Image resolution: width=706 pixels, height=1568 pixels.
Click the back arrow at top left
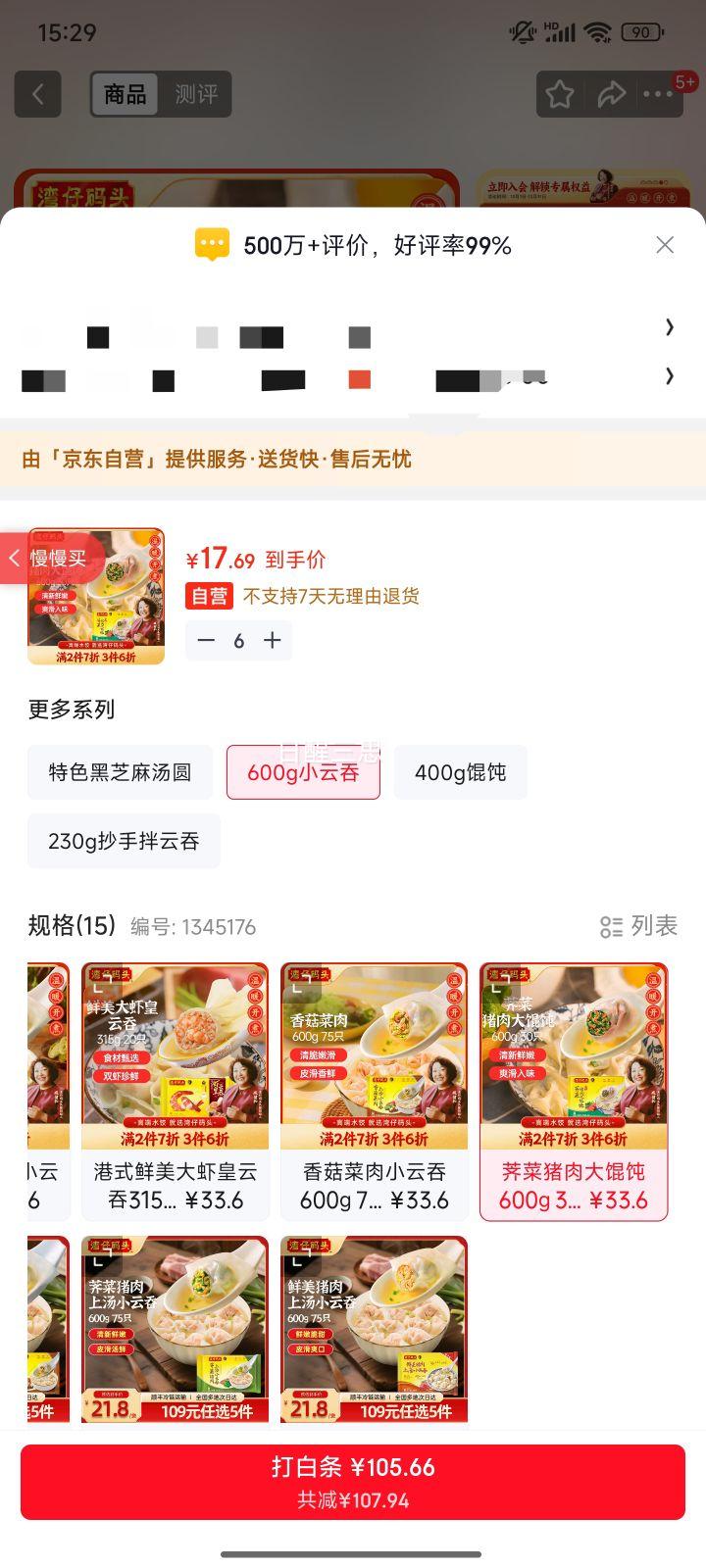(37, 94)
